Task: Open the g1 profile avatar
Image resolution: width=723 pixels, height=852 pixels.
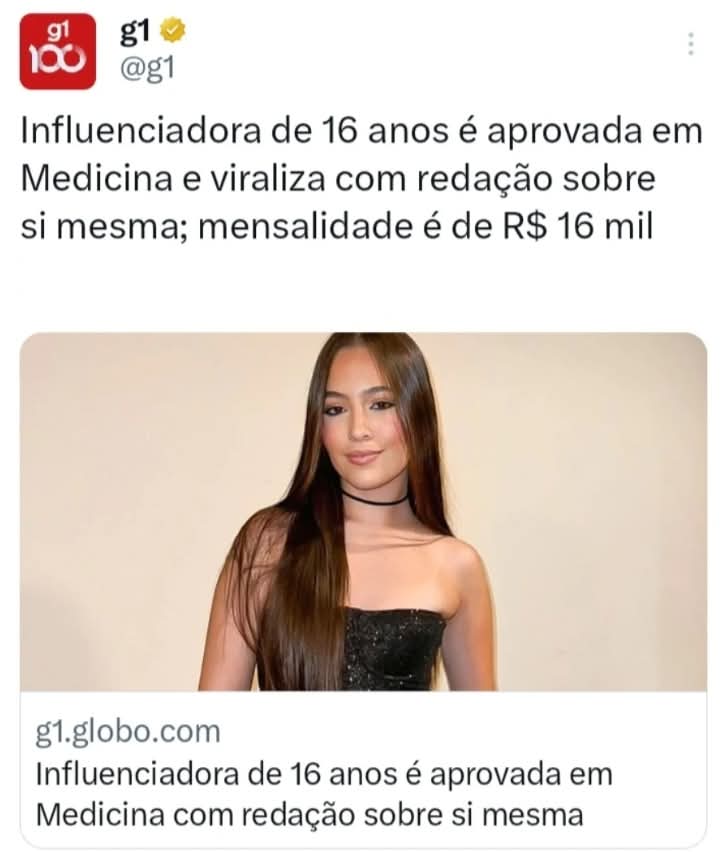Action: tap(58, 52)
